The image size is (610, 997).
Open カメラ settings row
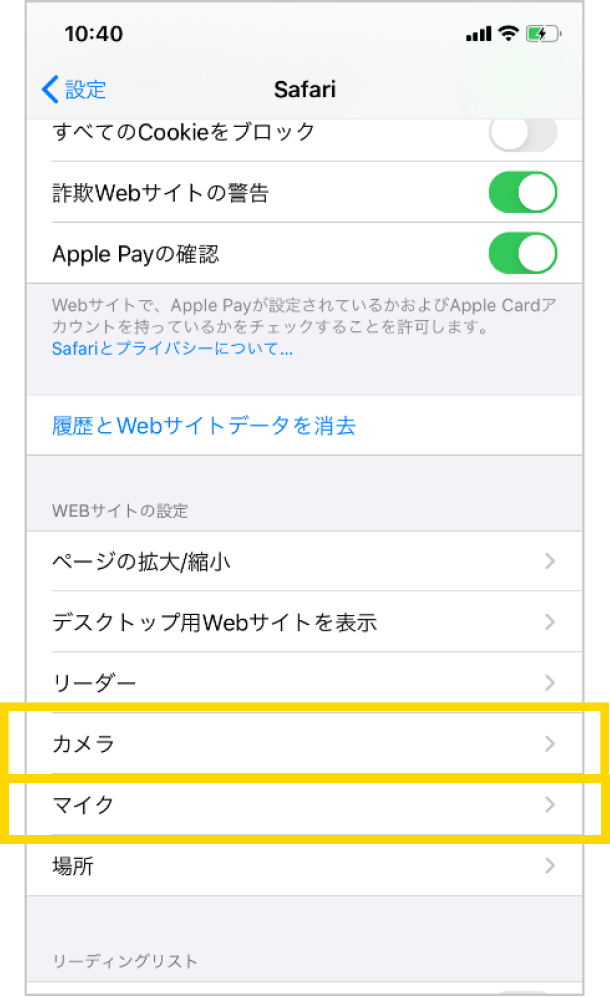tap(305, 743)
